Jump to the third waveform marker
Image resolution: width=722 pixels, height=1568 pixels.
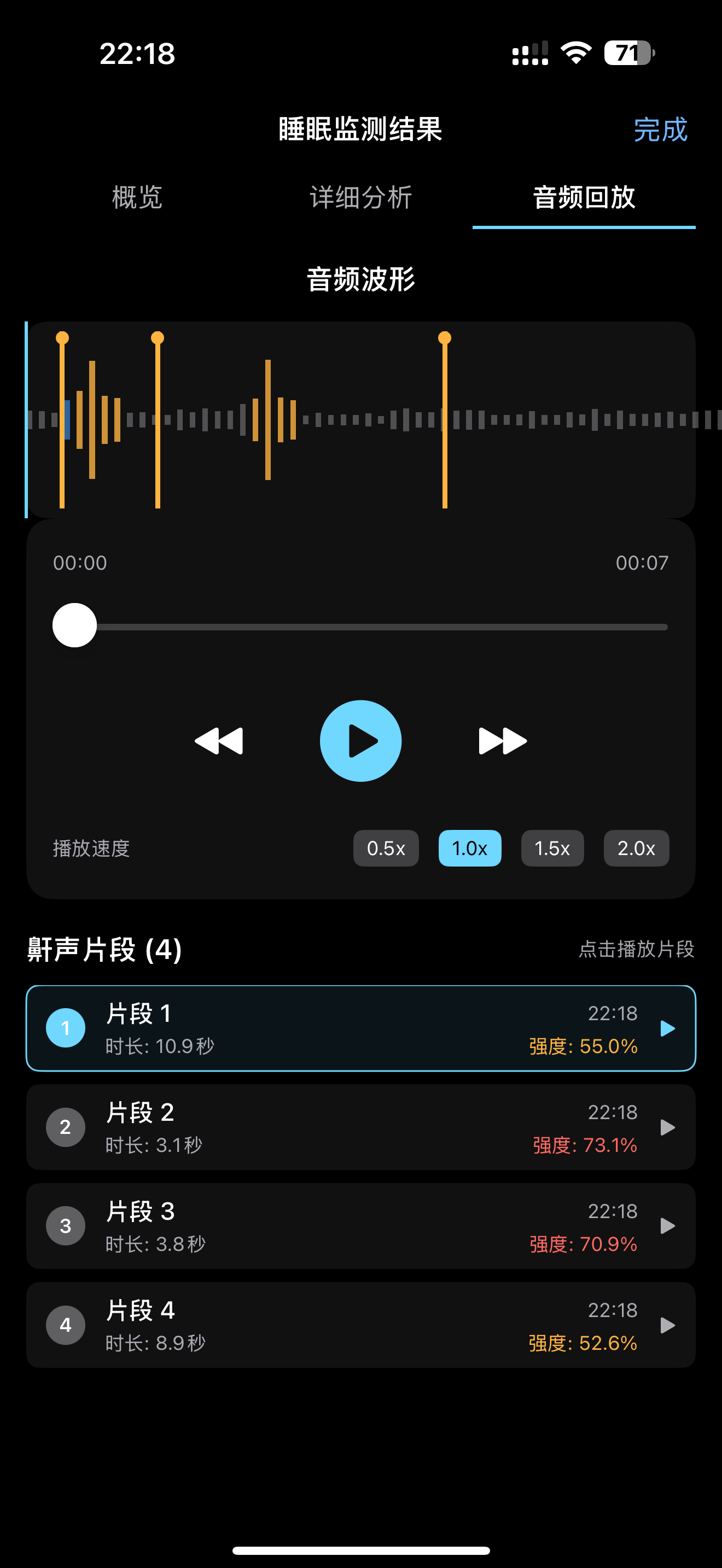tap(444, 338)
